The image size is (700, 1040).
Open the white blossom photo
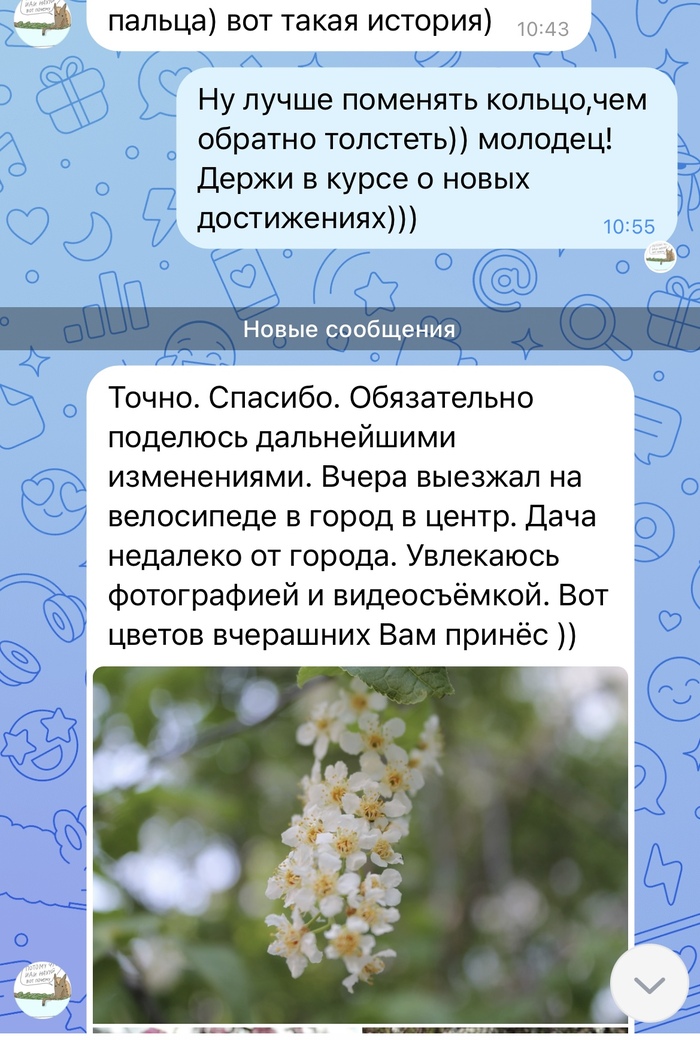click(360, 845)
